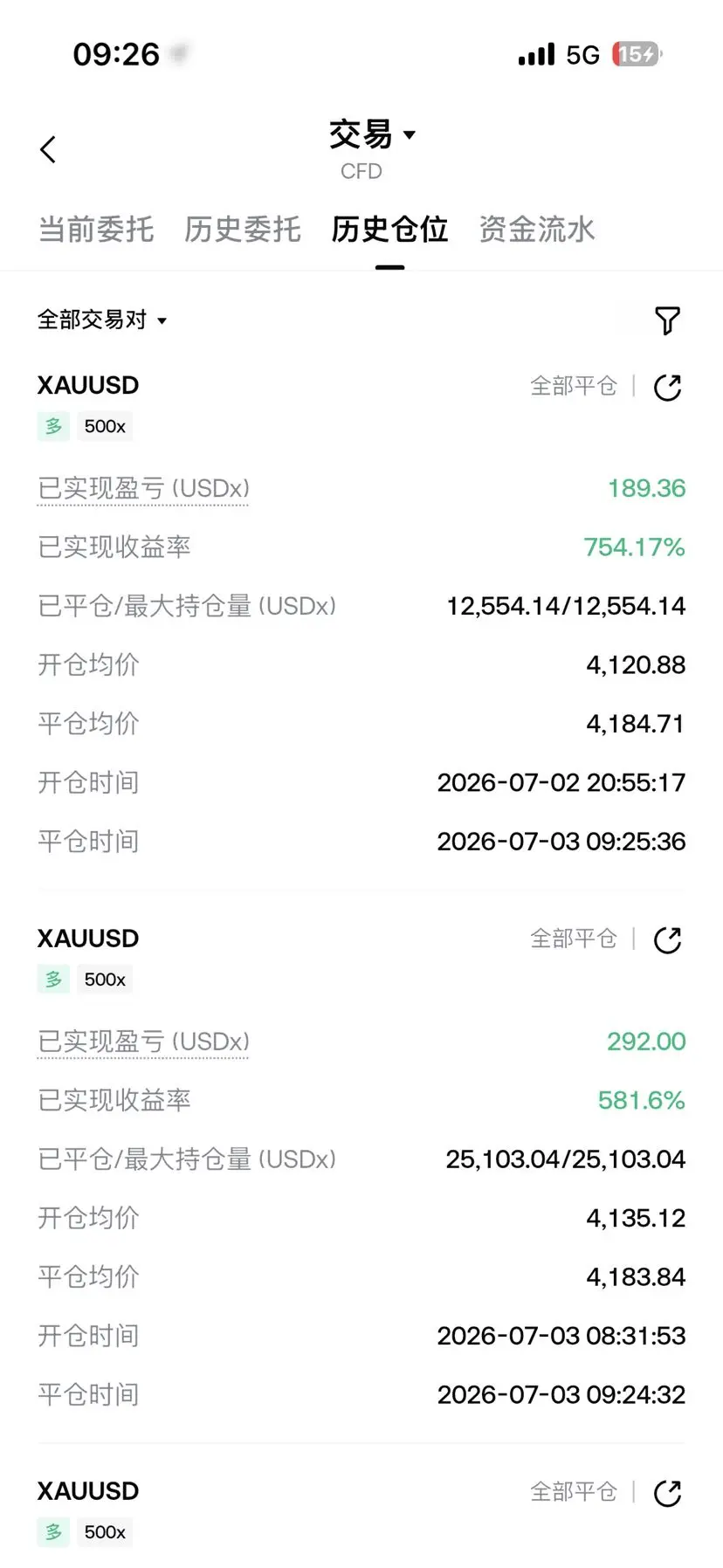
Task: Tap 已实现盈亏 (USDx) label above 581.6%
Action: click(143, 1042)
